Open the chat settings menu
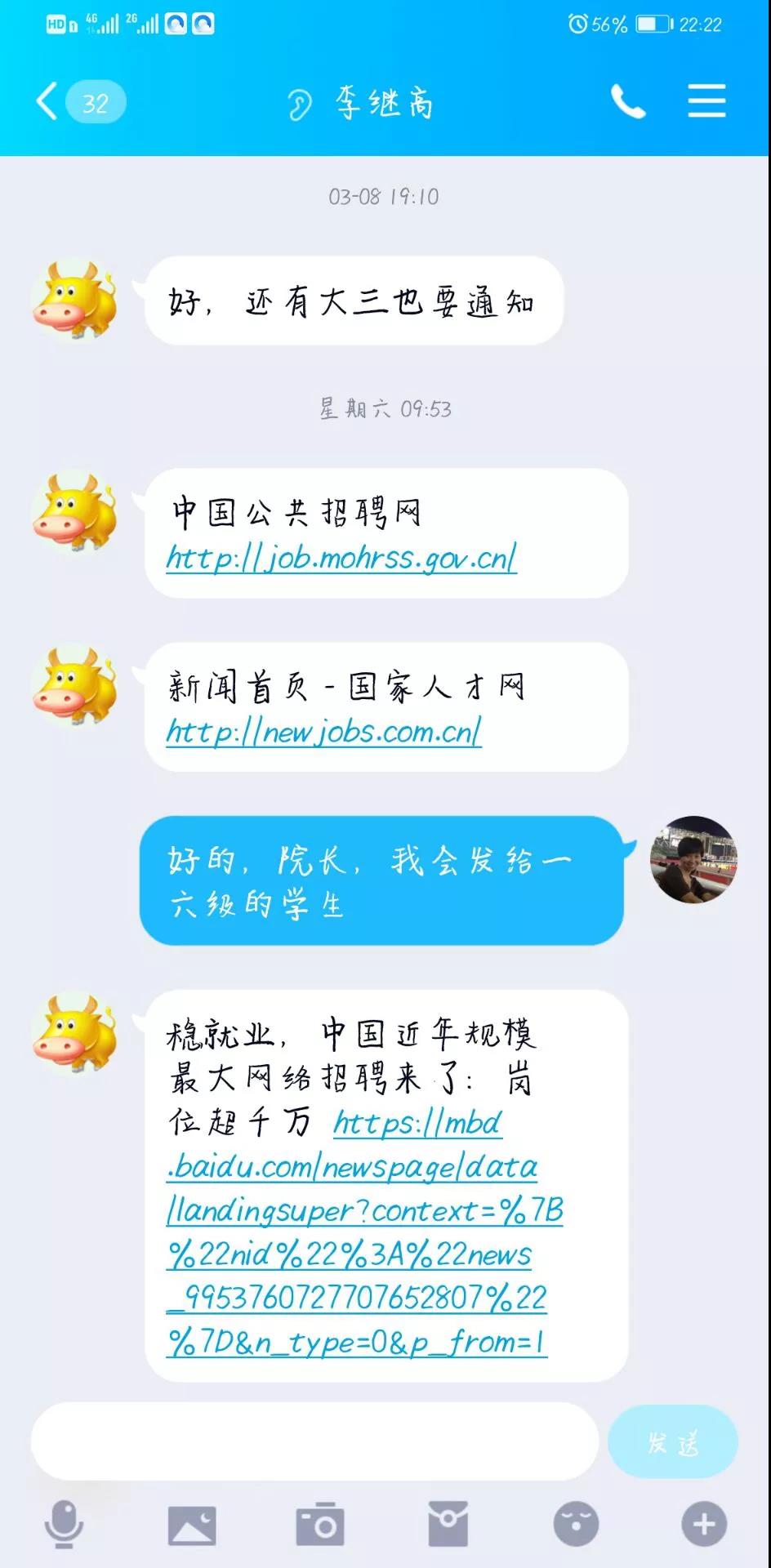771x1568 pixels. (706, 102)
